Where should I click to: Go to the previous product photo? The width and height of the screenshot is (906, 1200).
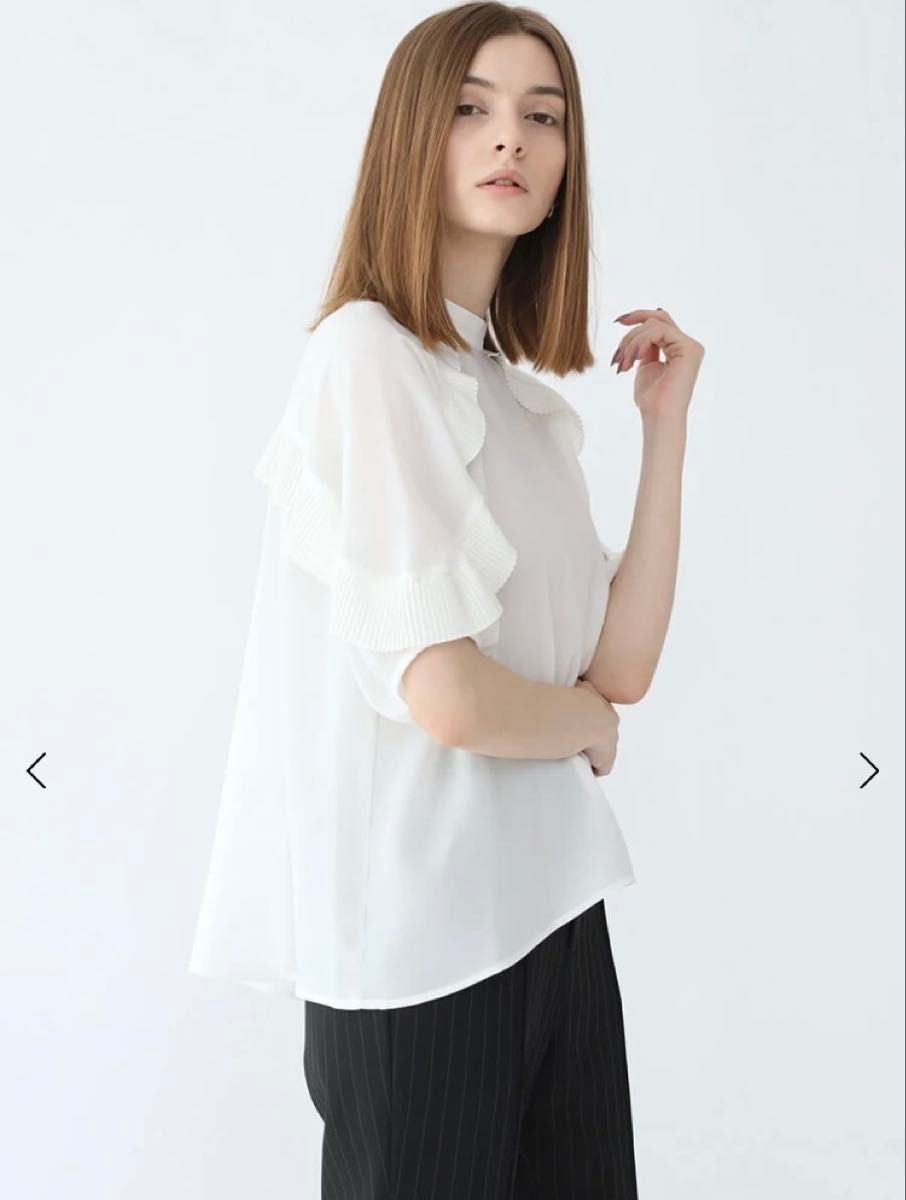coord(37,770)
